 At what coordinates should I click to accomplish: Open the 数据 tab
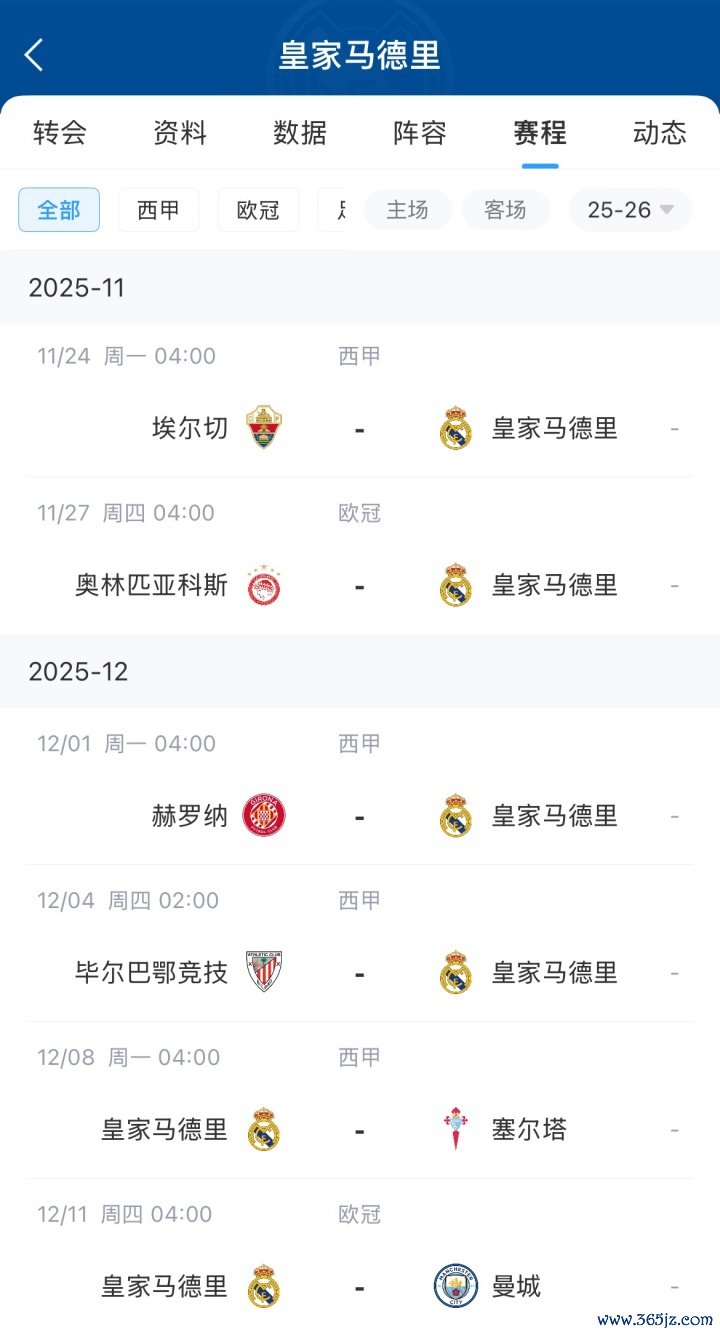(x=300, y=133)
